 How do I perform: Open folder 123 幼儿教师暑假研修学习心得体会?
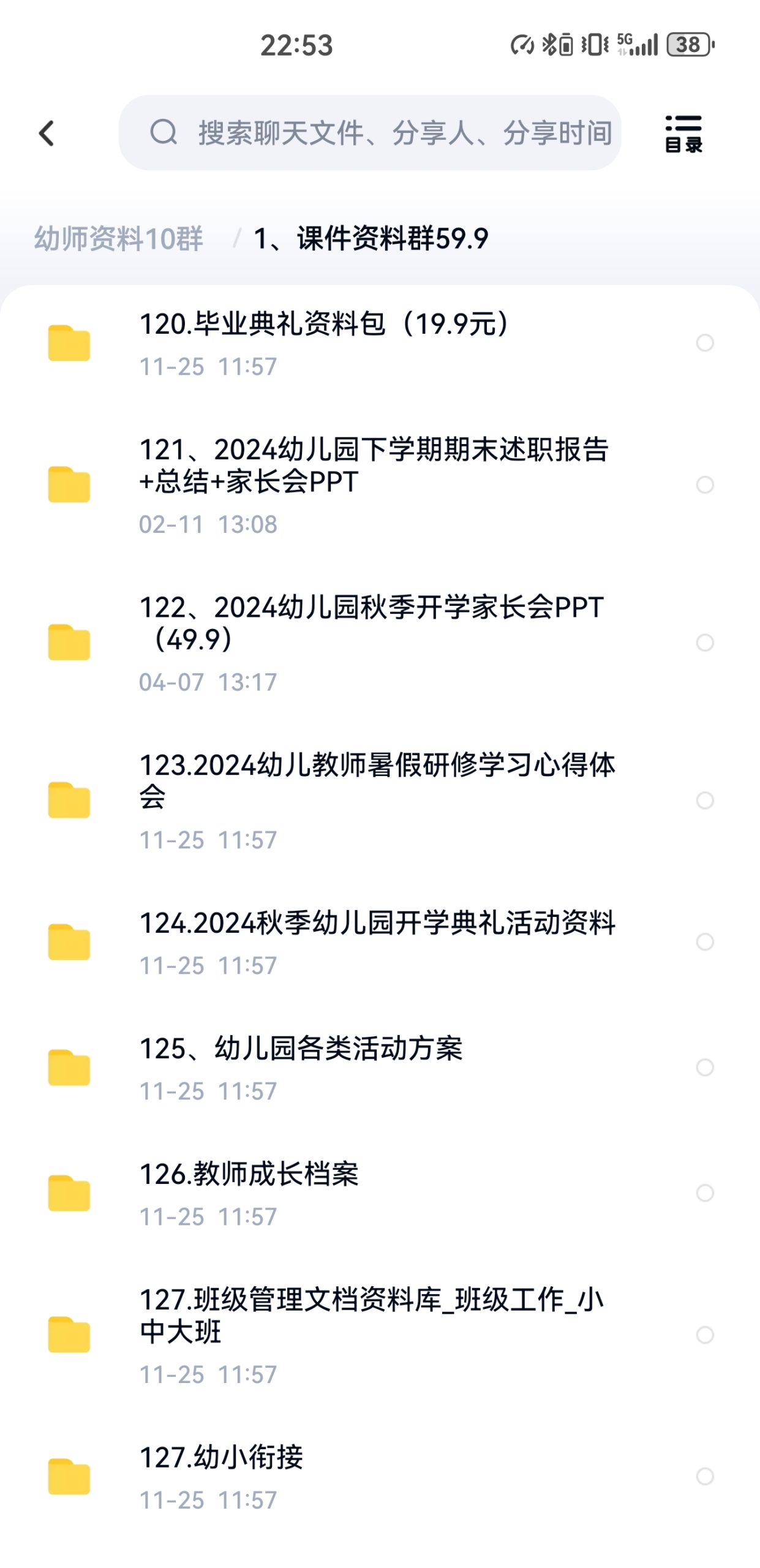[x=376, y=799]
